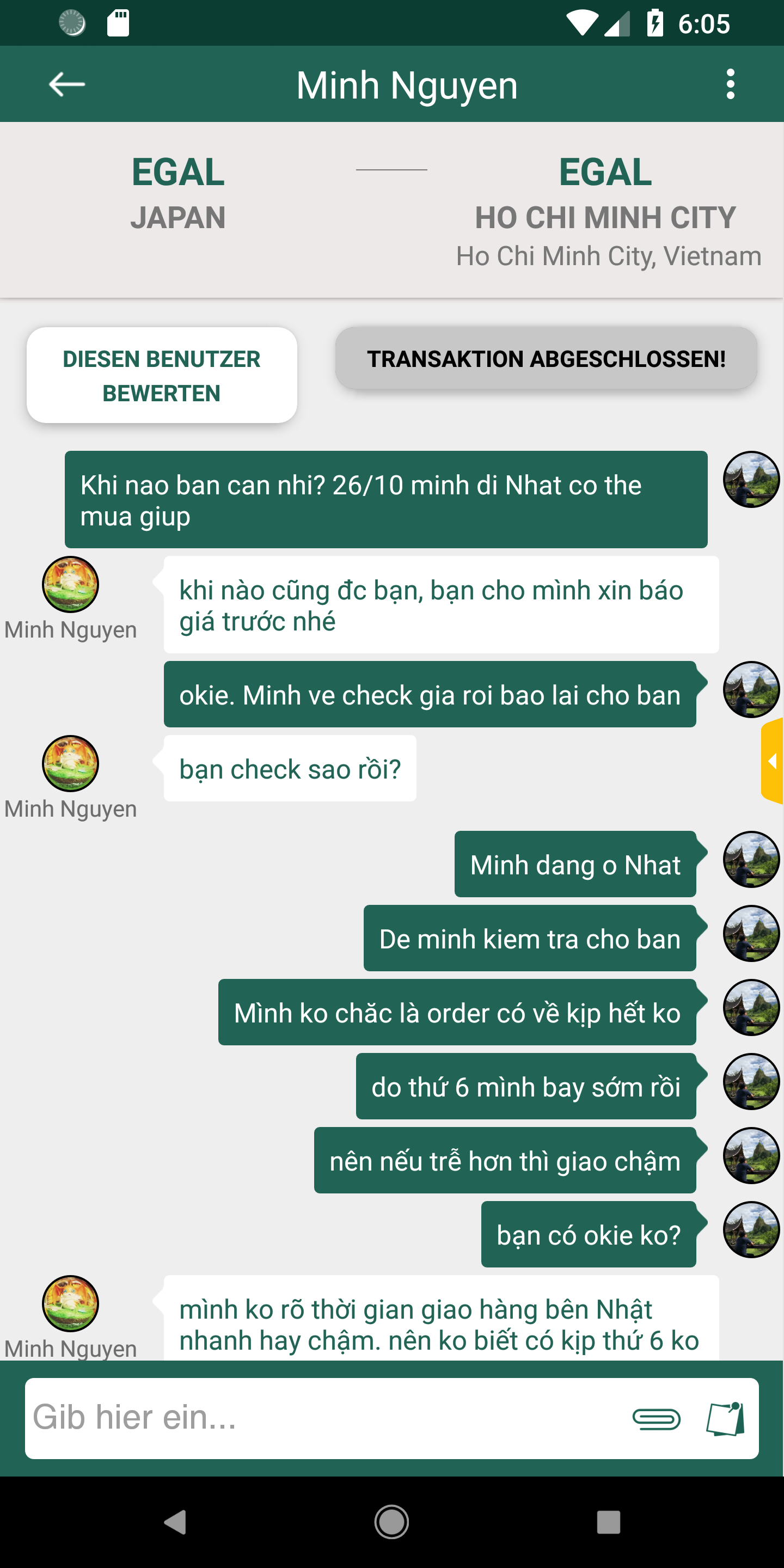Attach a file with the paperclip icon

tap(656, 1418)
